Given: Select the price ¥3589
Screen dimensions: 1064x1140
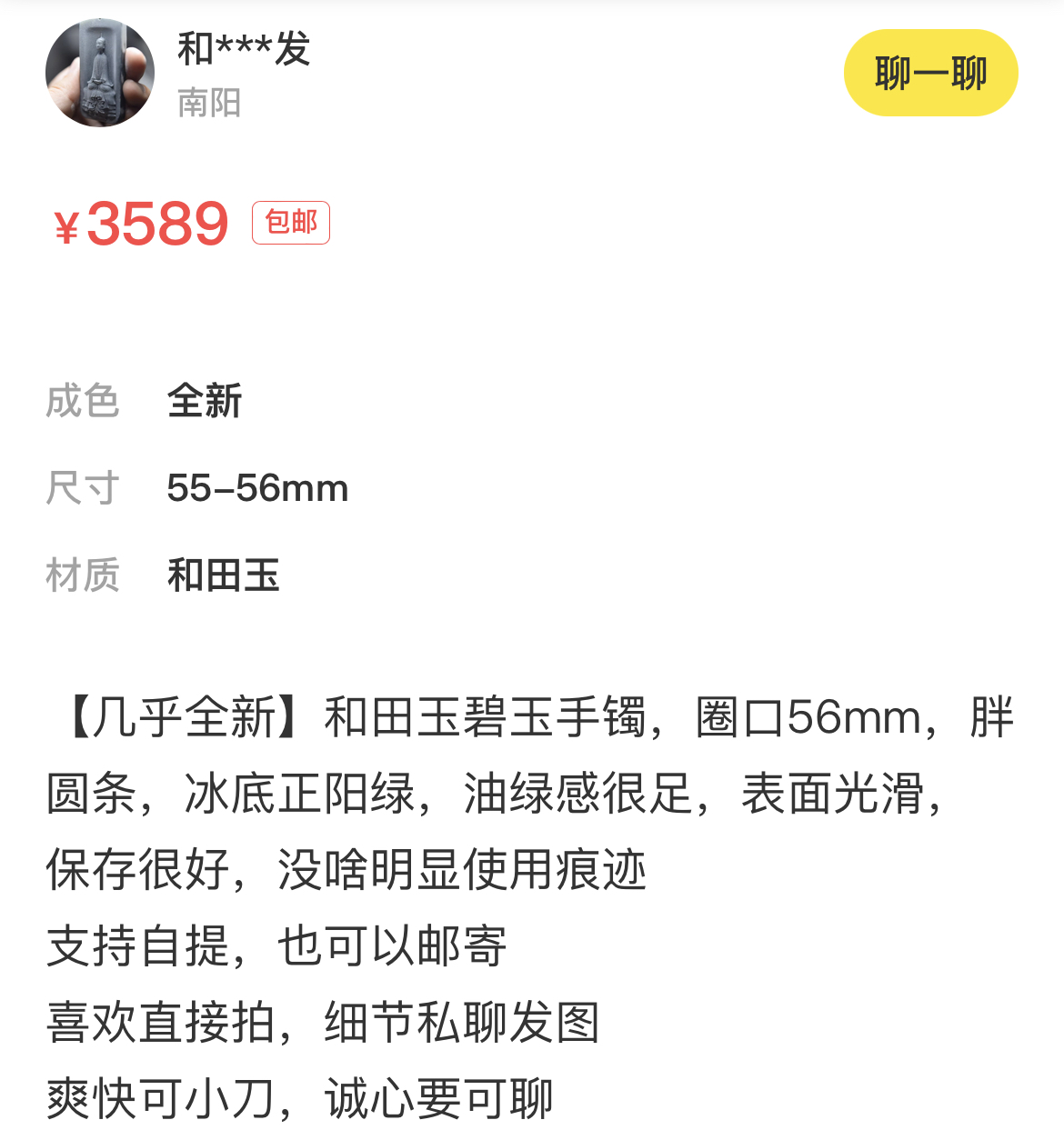Looking at the screenshot, I should [x=141, y=225].
